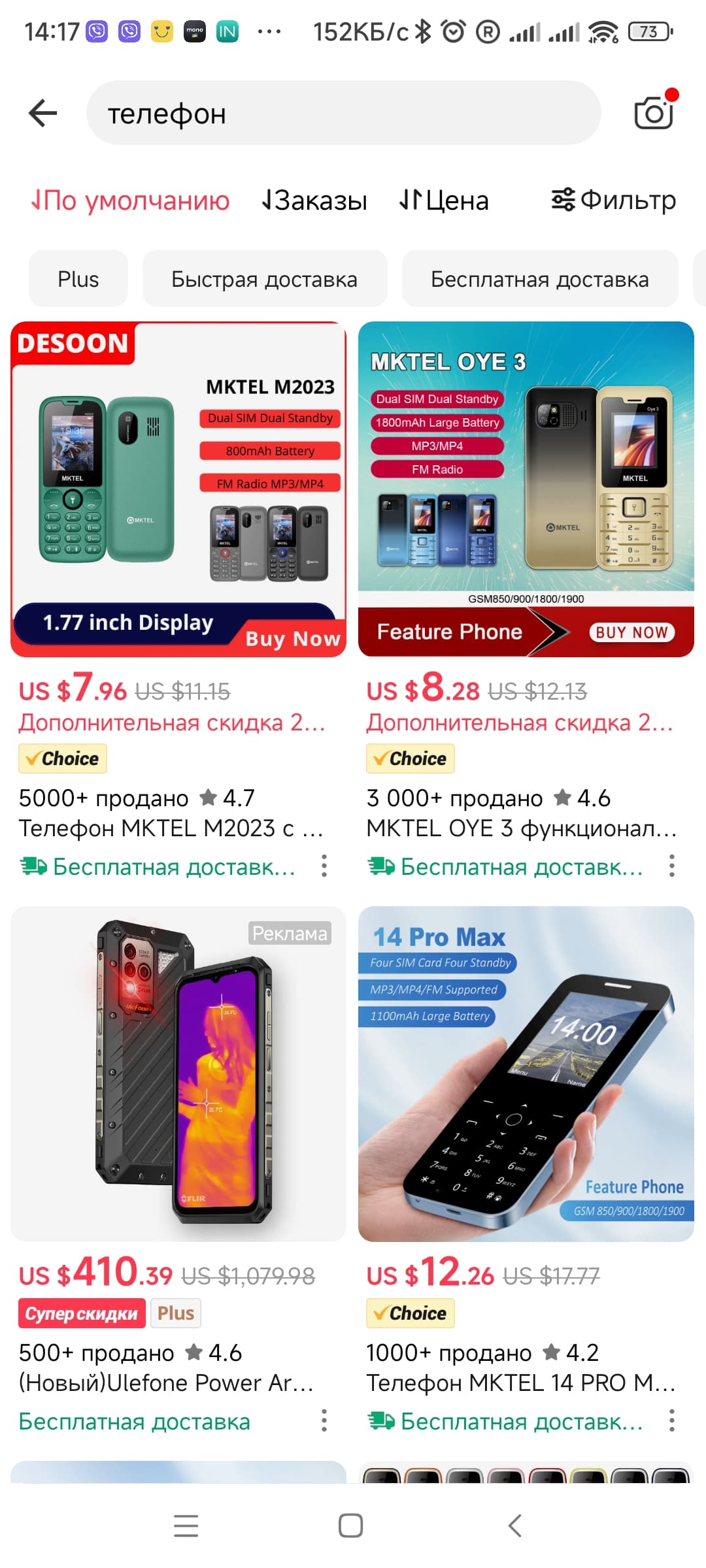The height and width of the screenshot is (1568, 706).
Task: Enable the Быстрая доставка chip
Action: point(264,279)
